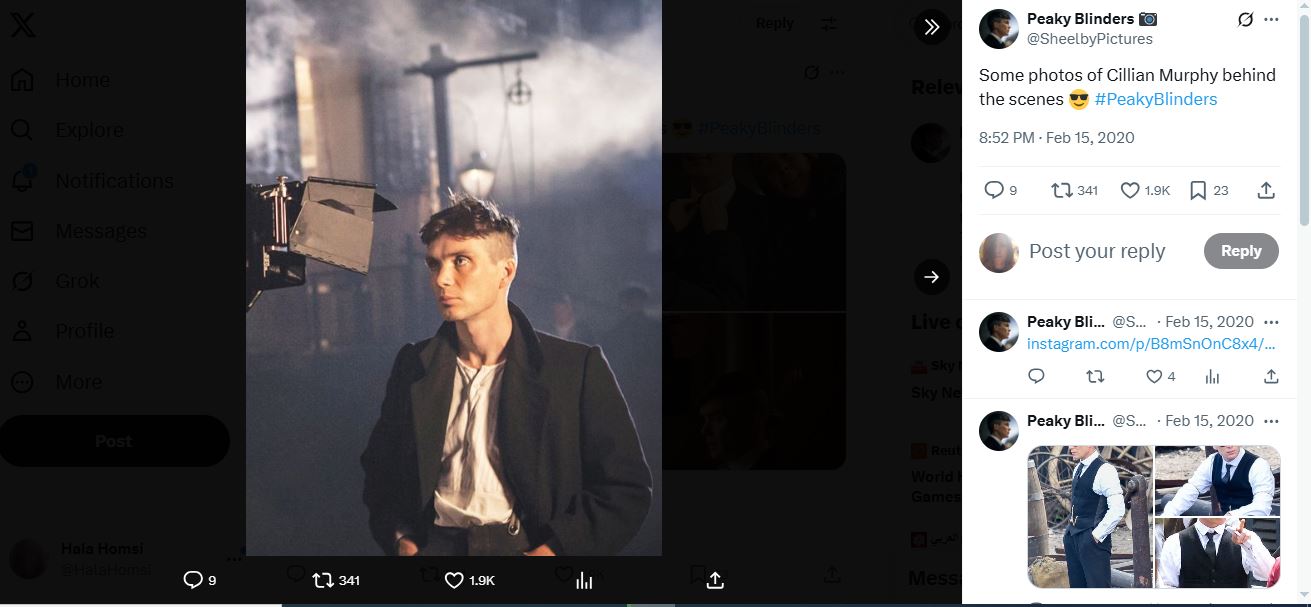
Task: Open photo grid in second reply
Action: coord(1153,516)
